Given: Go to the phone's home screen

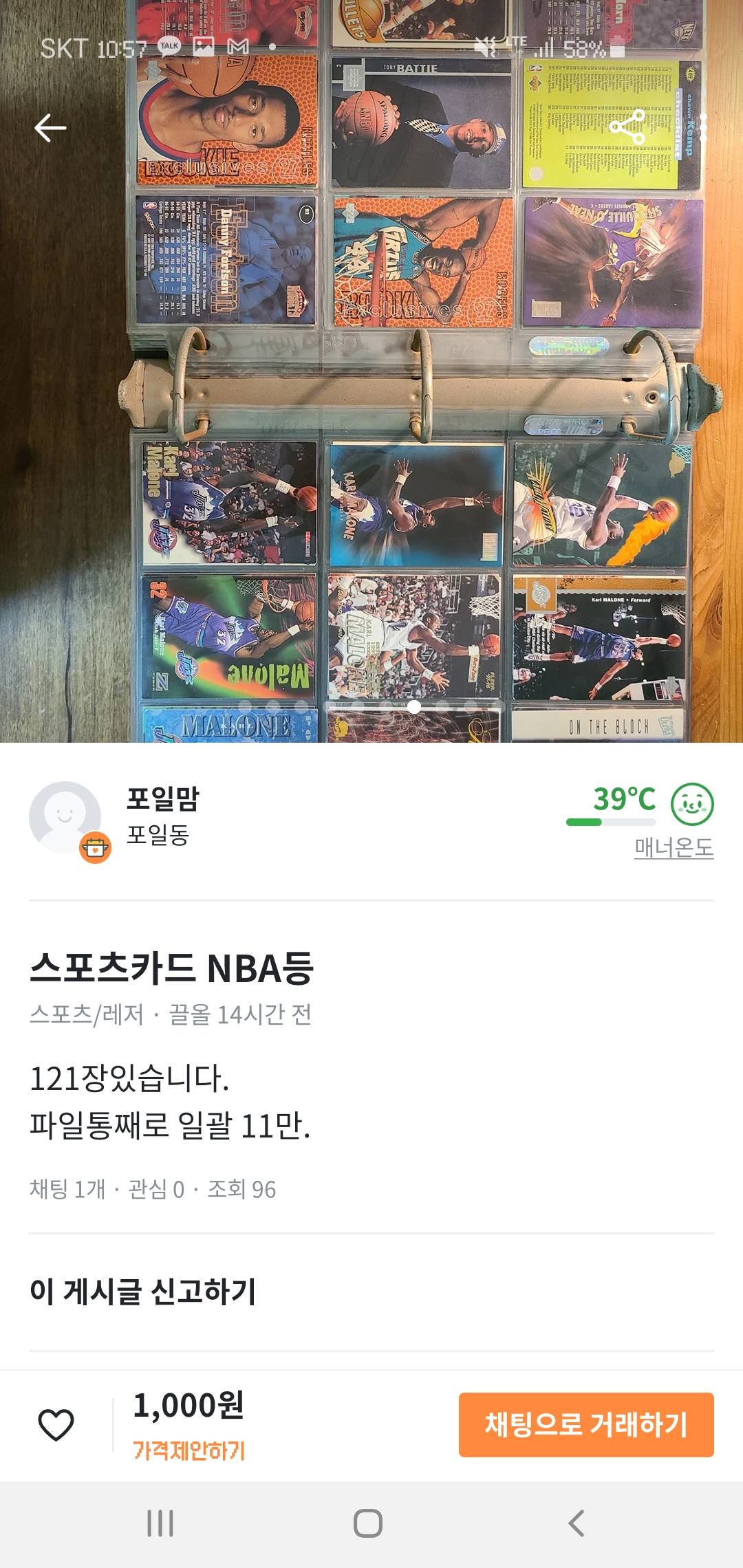Looking at the screenshot, I should pos(368,1523).
